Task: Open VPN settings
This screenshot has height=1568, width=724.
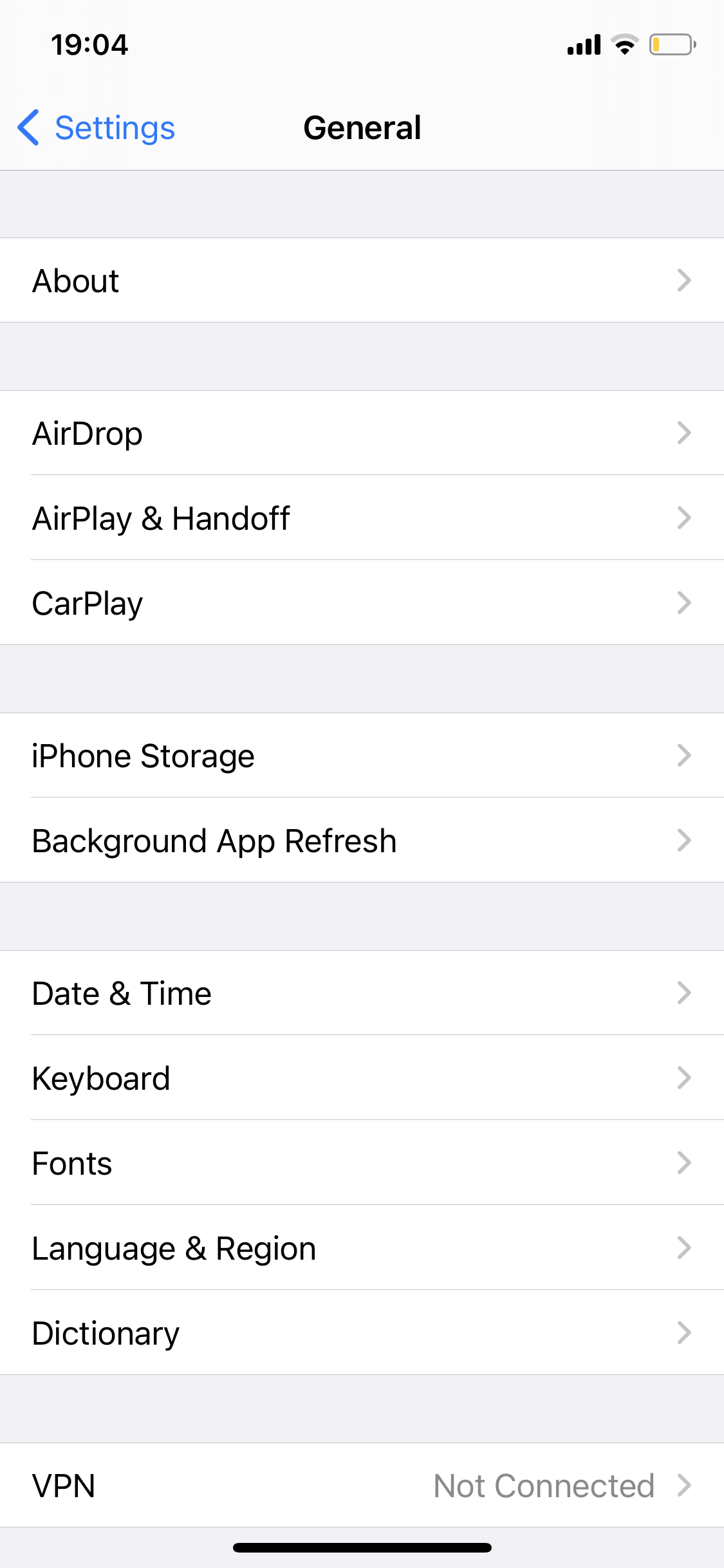Action: (x=362, y=1486)
